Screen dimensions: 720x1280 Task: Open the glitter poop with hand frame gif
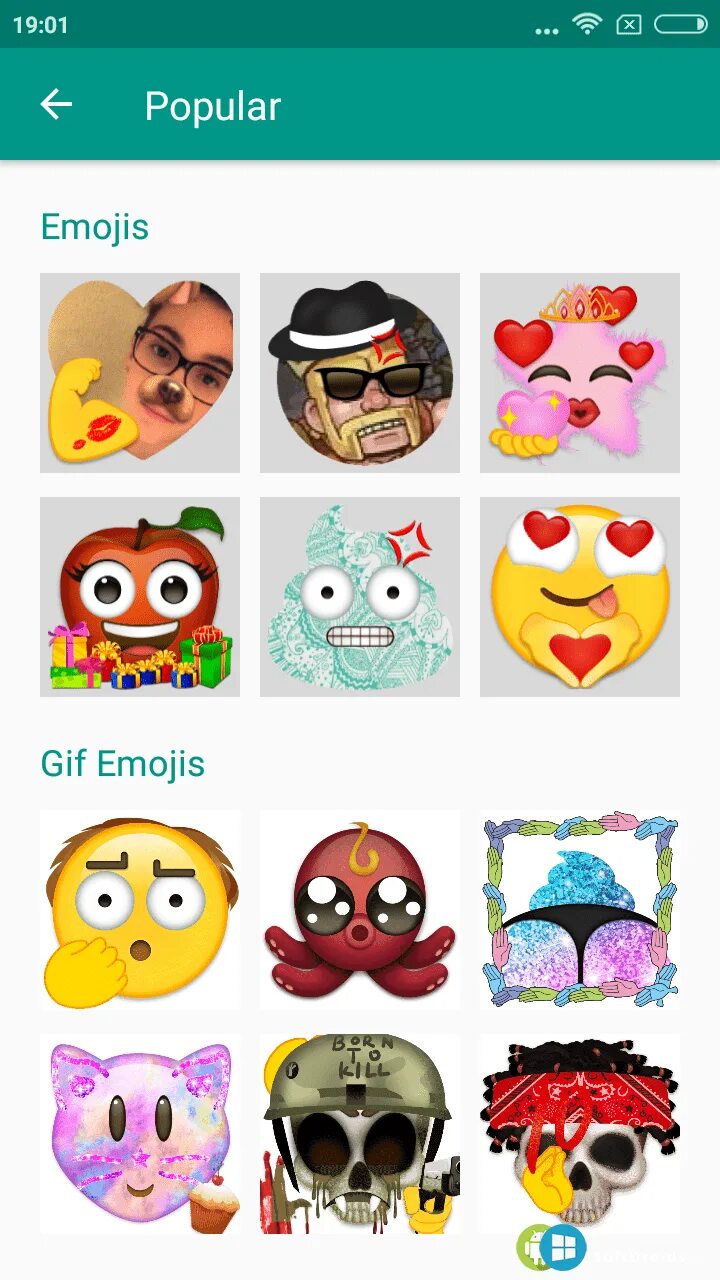(580, 910)
